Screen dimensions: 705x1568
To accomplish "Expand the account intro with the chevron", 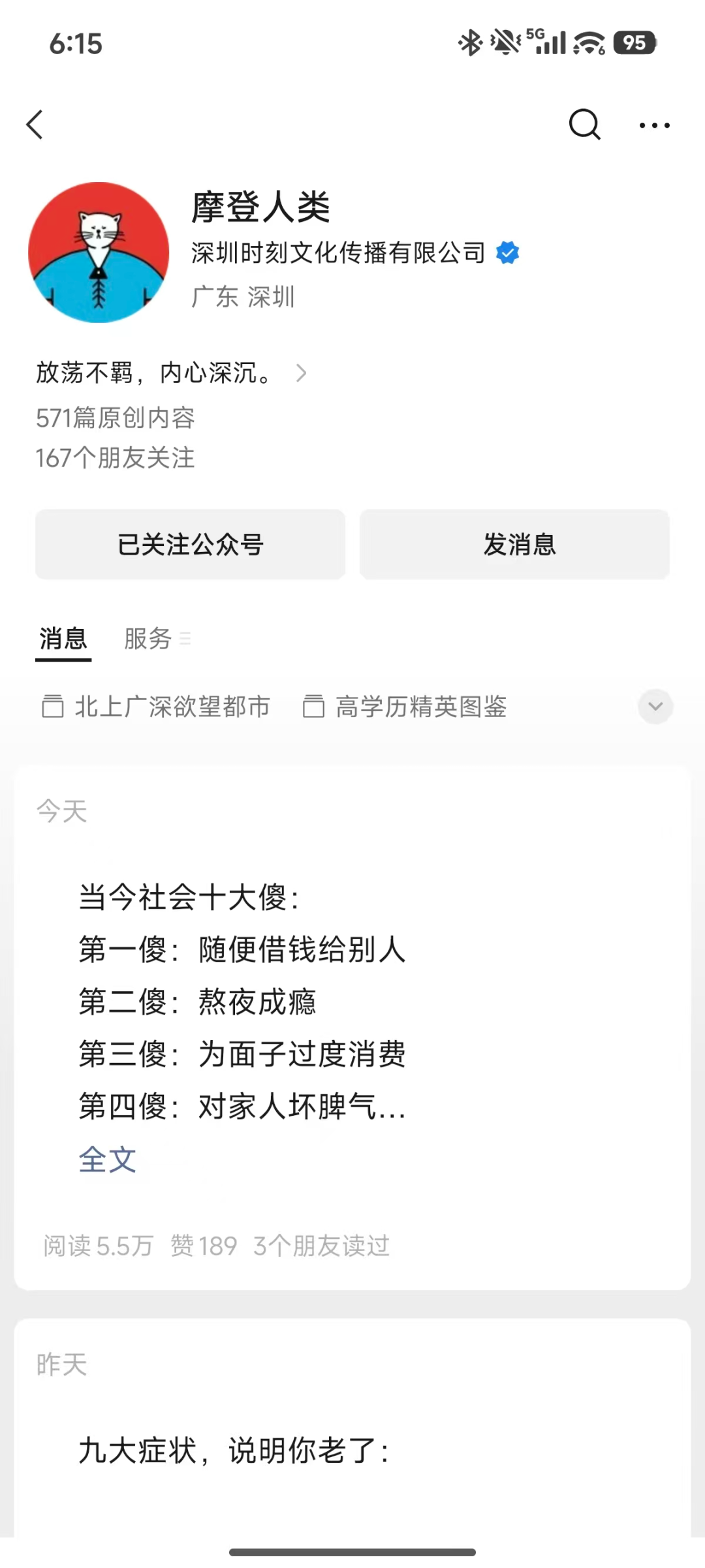I will click(302, 373).
